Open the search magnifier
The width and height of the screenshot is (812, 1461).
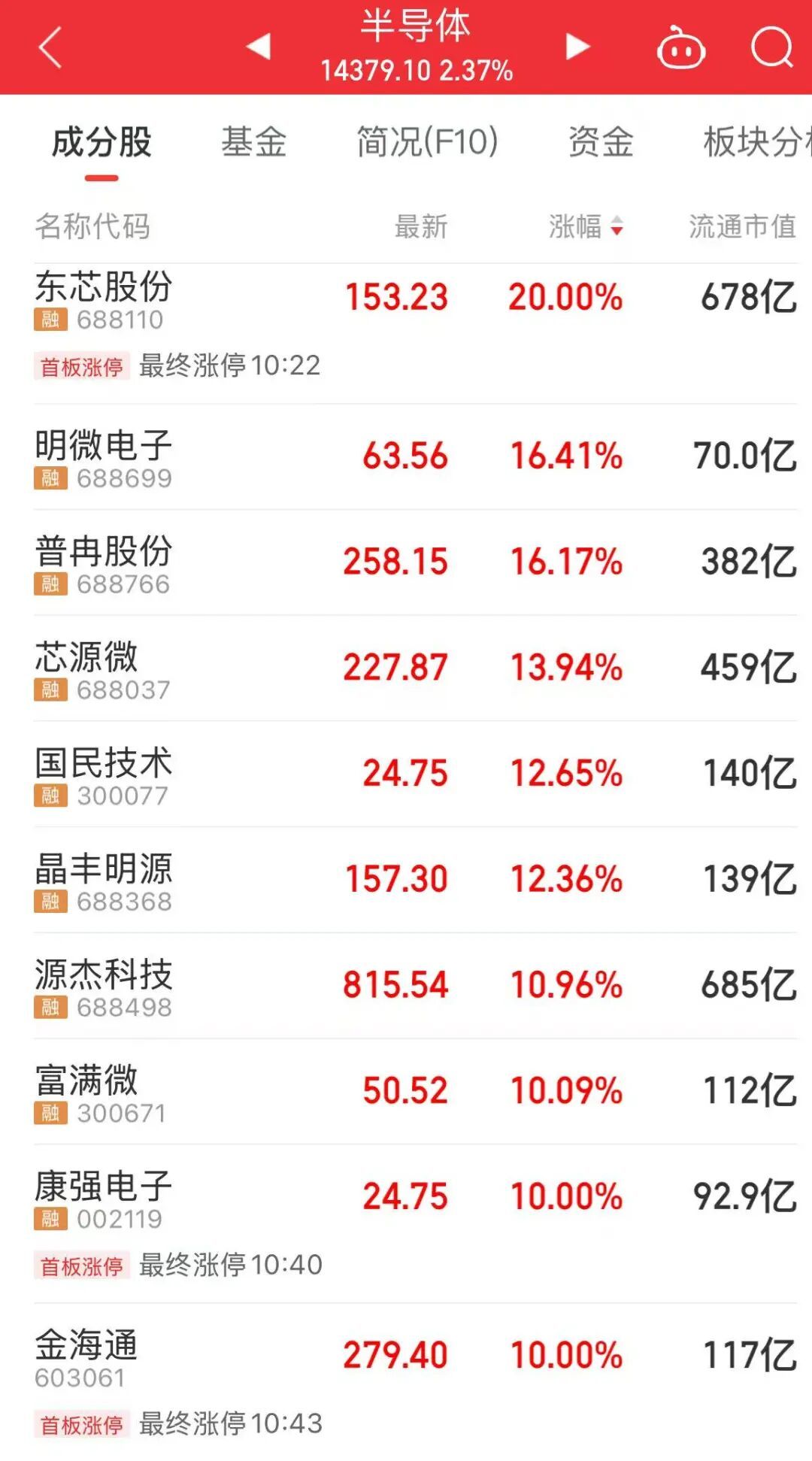tap(771, 48)
